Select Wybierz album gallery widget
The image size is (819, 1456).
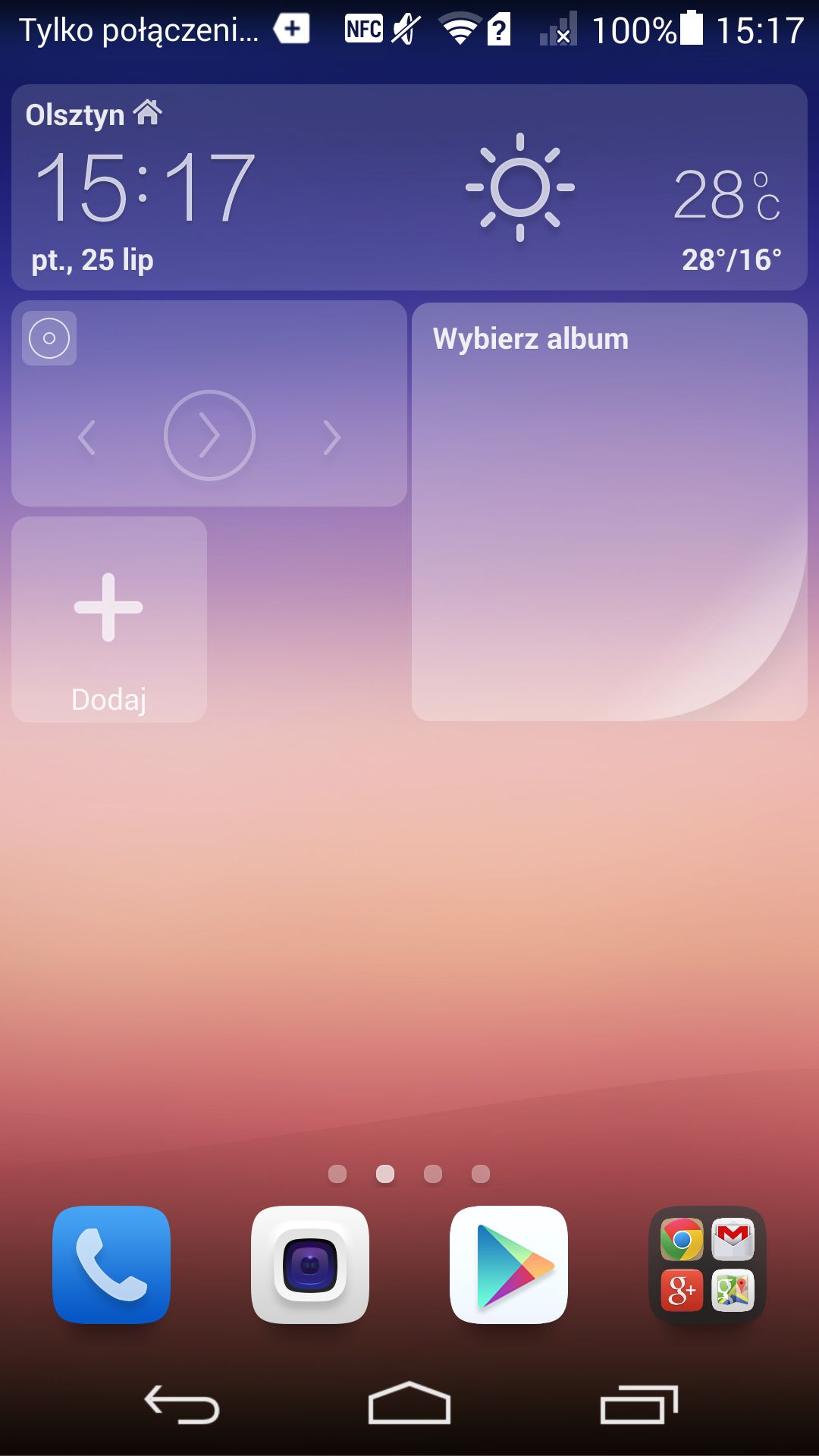point(610,512)
